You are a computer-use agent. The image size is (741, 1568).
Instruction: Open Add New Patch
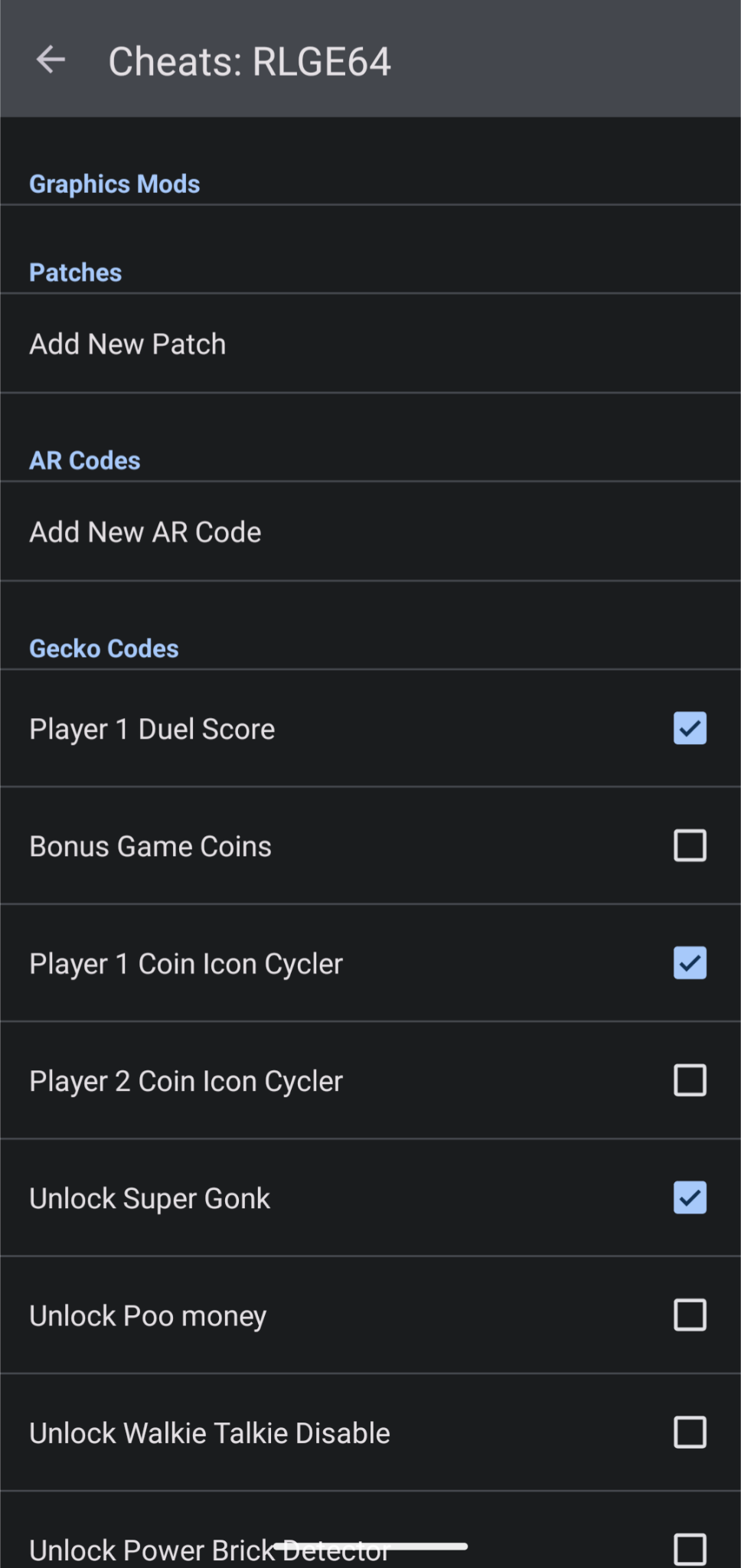point(128,344)
